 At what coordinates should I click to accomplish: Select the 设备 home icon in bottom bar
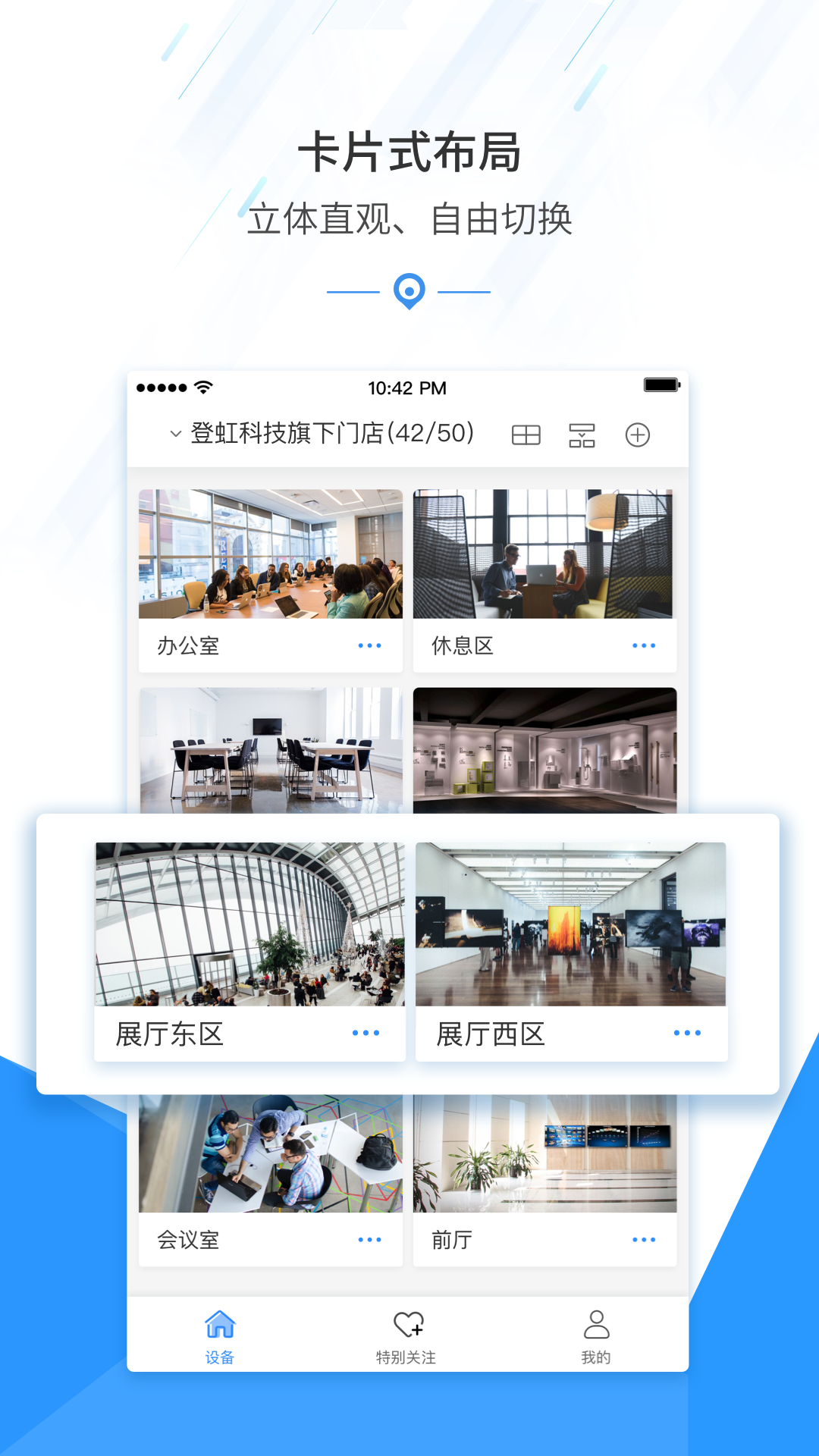[221, 1324]
